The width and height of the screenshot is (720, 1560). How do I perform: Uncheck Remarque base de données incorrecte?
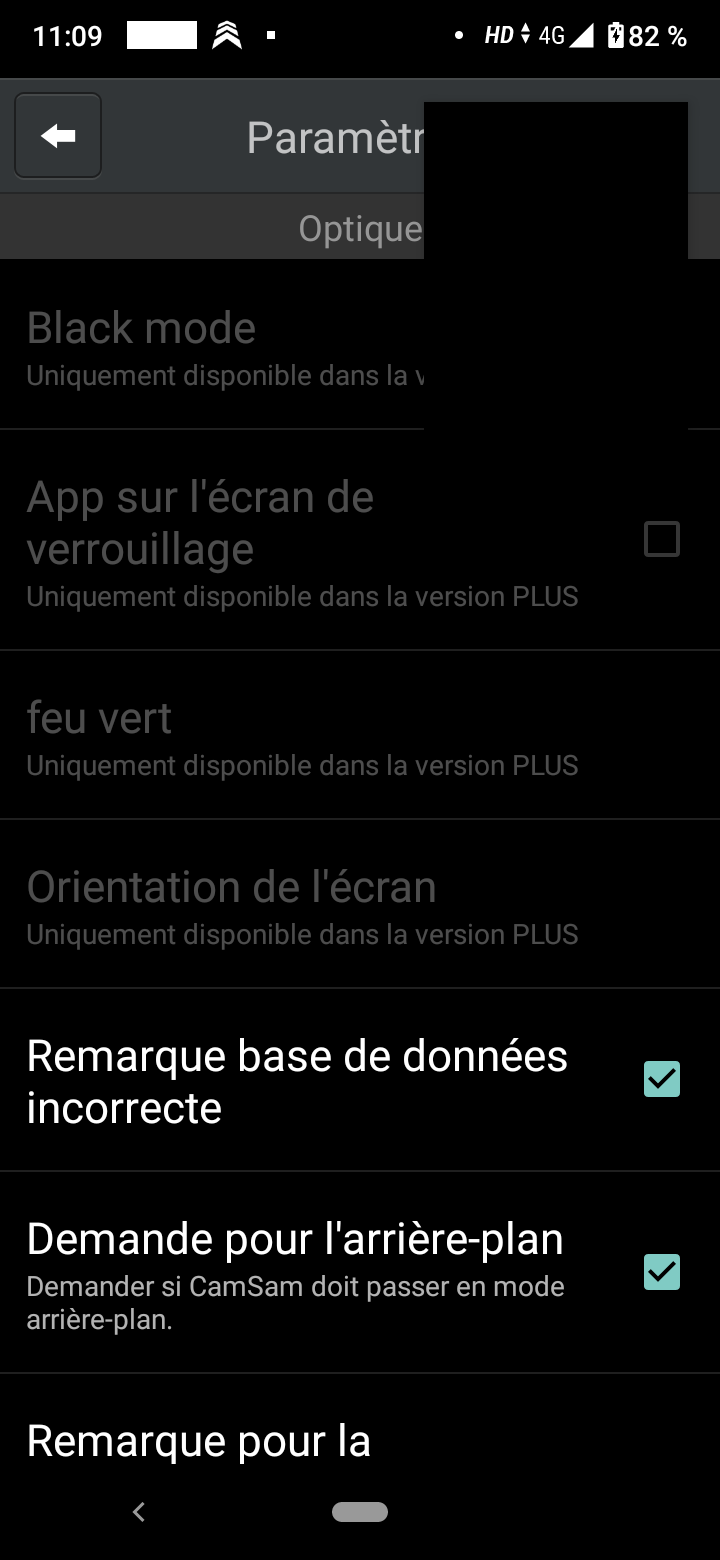661,1079
